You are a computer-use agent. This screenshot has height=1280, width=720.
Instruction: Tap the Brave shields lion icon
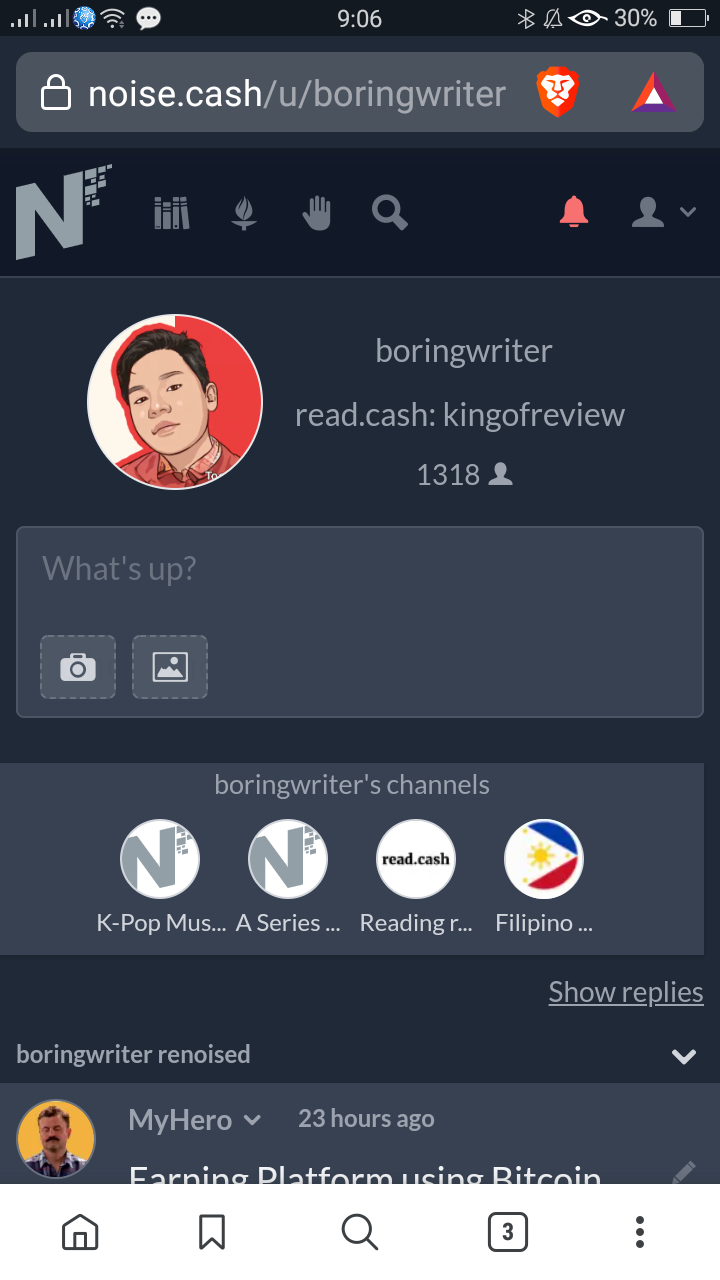[x=558, y=93]
